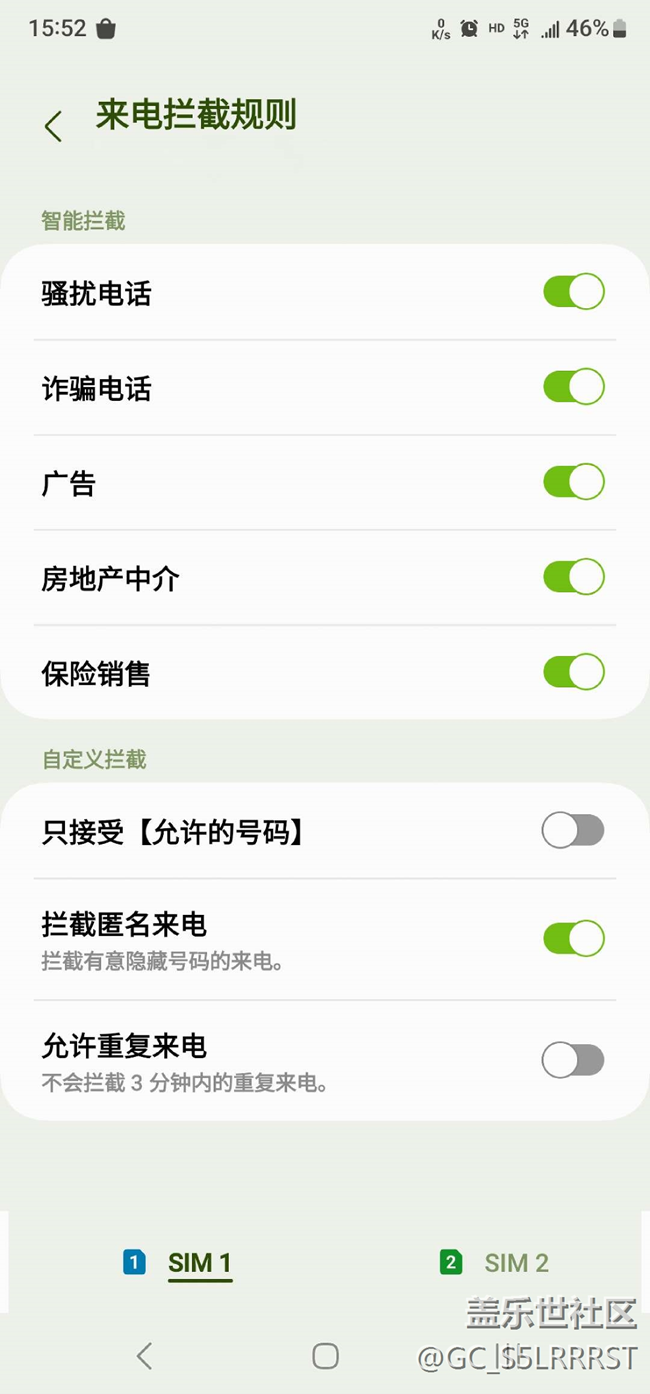The height and width of the screenshot is (1394, 650).
Task: Disable the 保险销售 toggle
Action: (x=573, y=672)
